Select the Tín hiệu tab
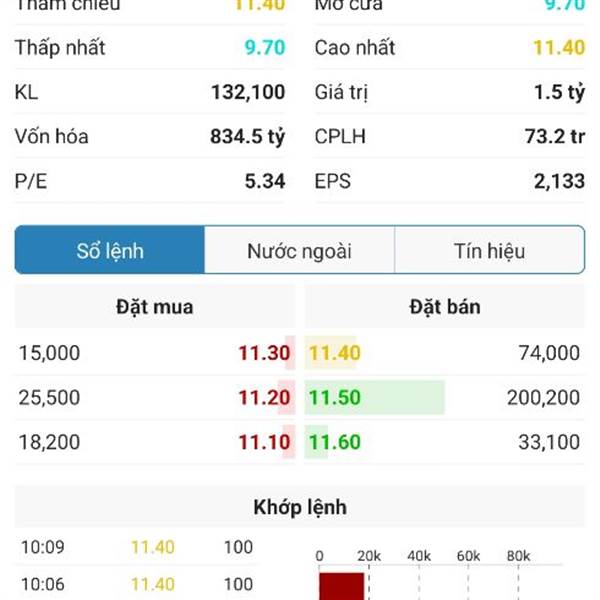Viewport: 600px width, 600px height. [489, 251]
